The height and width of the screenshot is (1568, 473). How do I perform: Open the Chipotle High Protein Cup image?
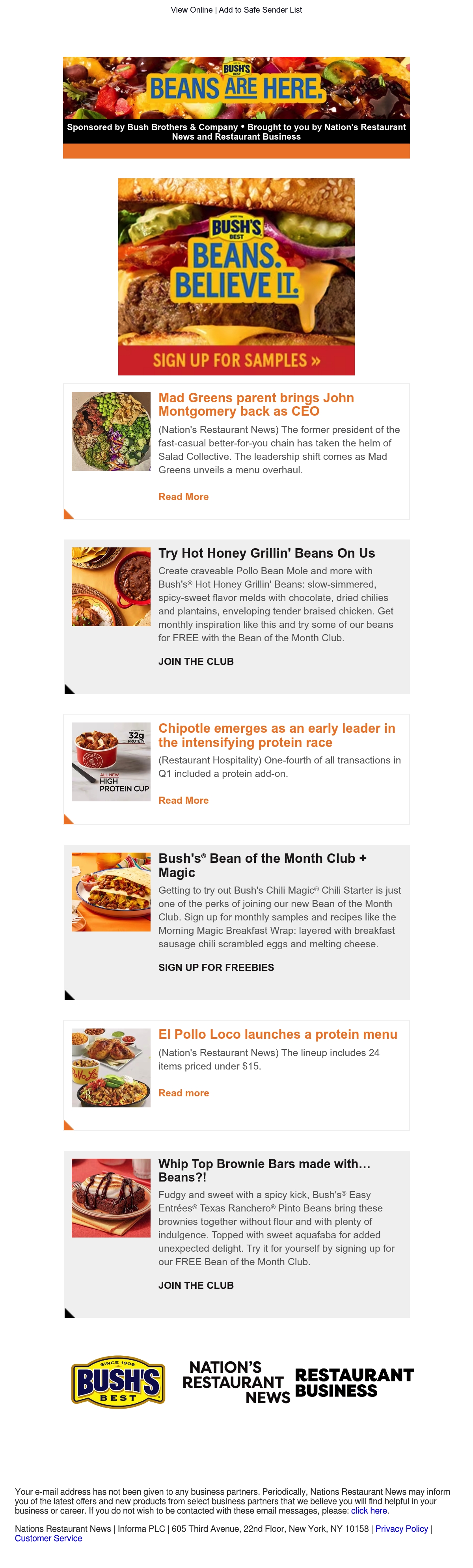point(111,762)
